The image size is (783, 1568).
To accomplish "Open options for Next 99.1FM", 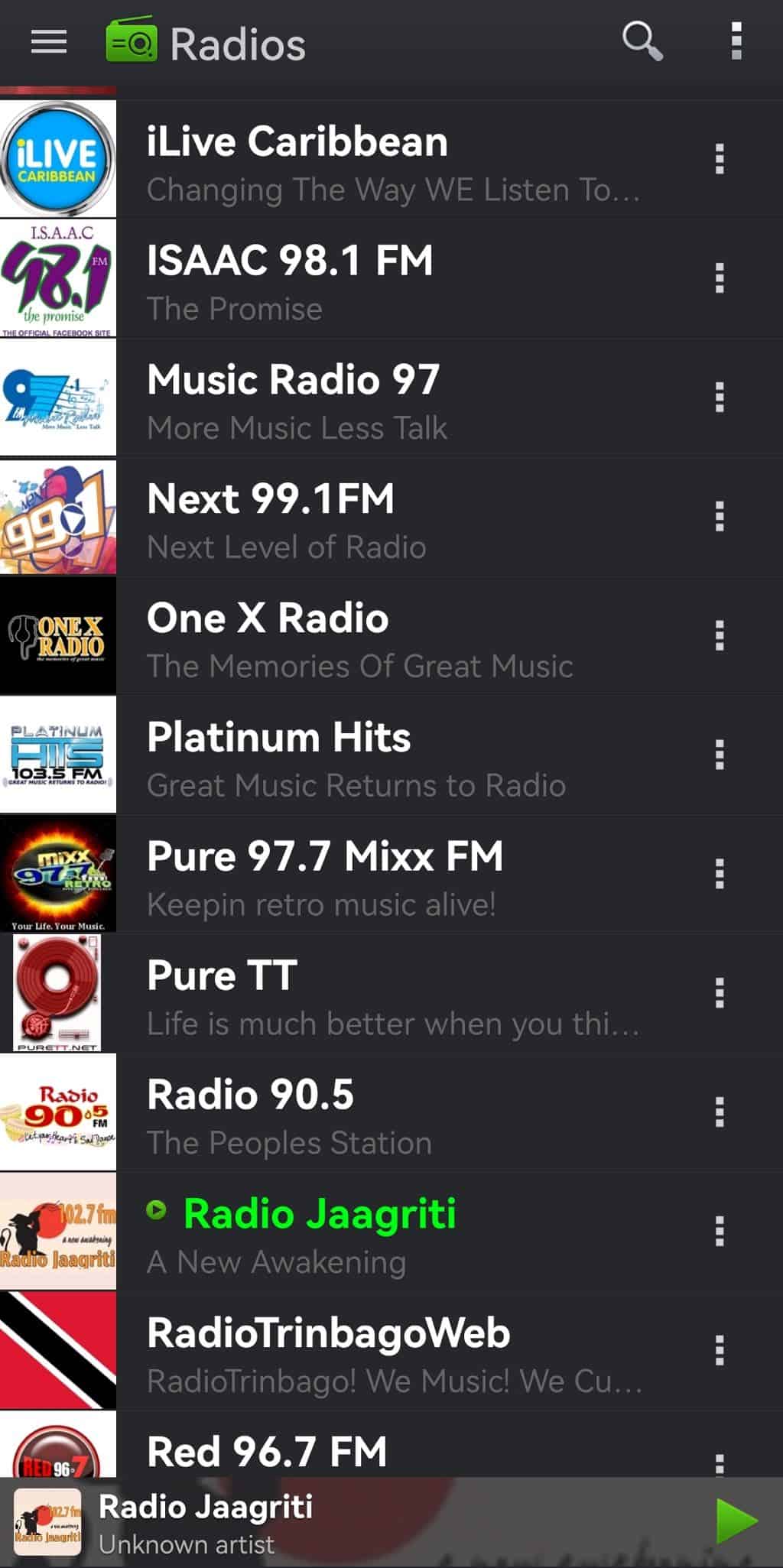I will point(719,517).
